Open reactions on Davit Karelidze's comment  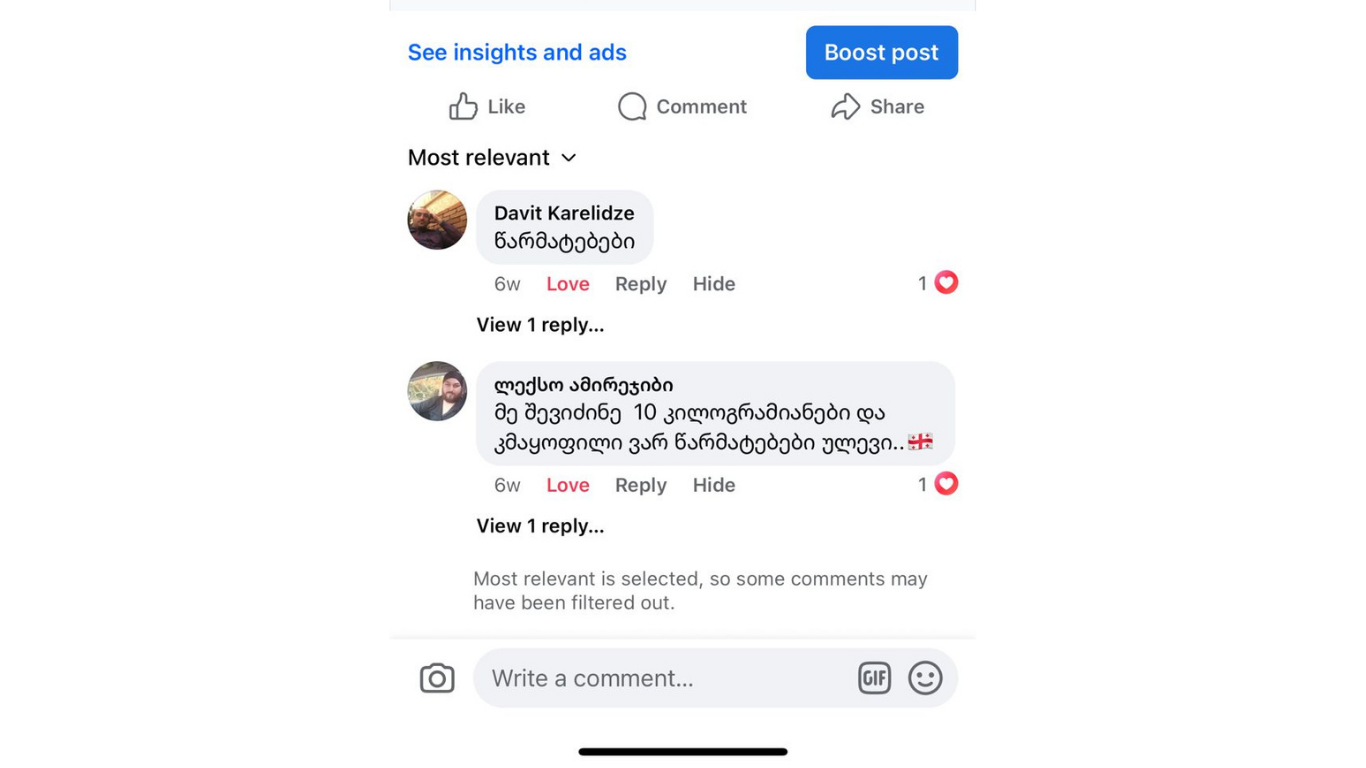tap(938, 283)
